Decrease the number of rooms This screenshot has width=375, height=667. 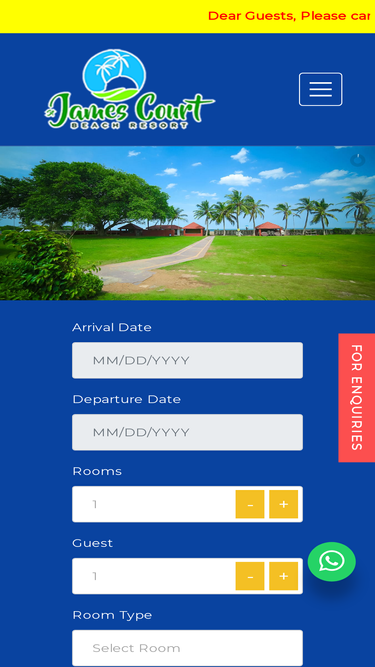pyautogui.click(x=250, y=504)
